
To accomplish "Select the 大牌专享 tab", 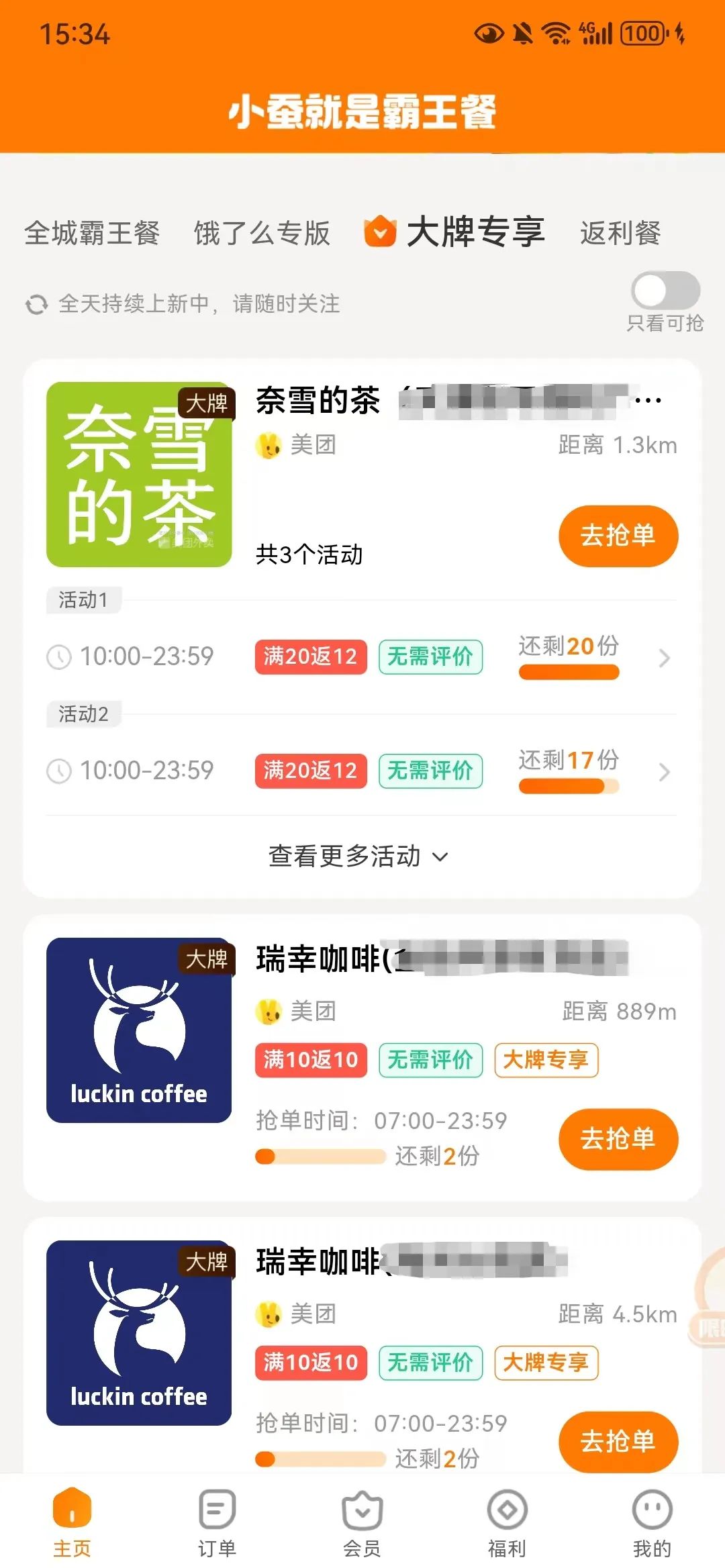I will (455, 232).
